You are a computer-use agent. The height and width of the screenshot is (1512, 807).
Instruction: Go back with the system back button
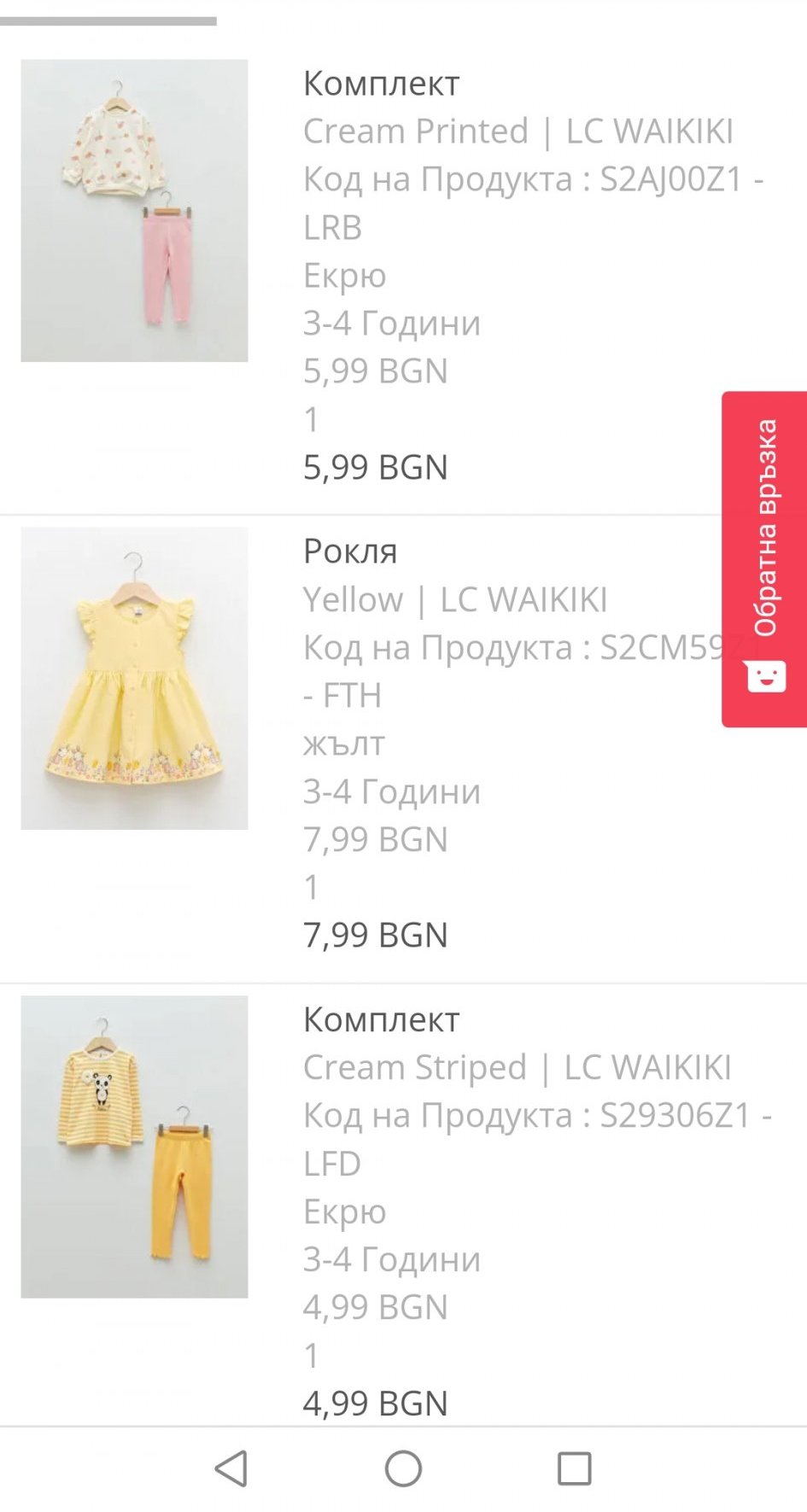tap(231, 1468)
